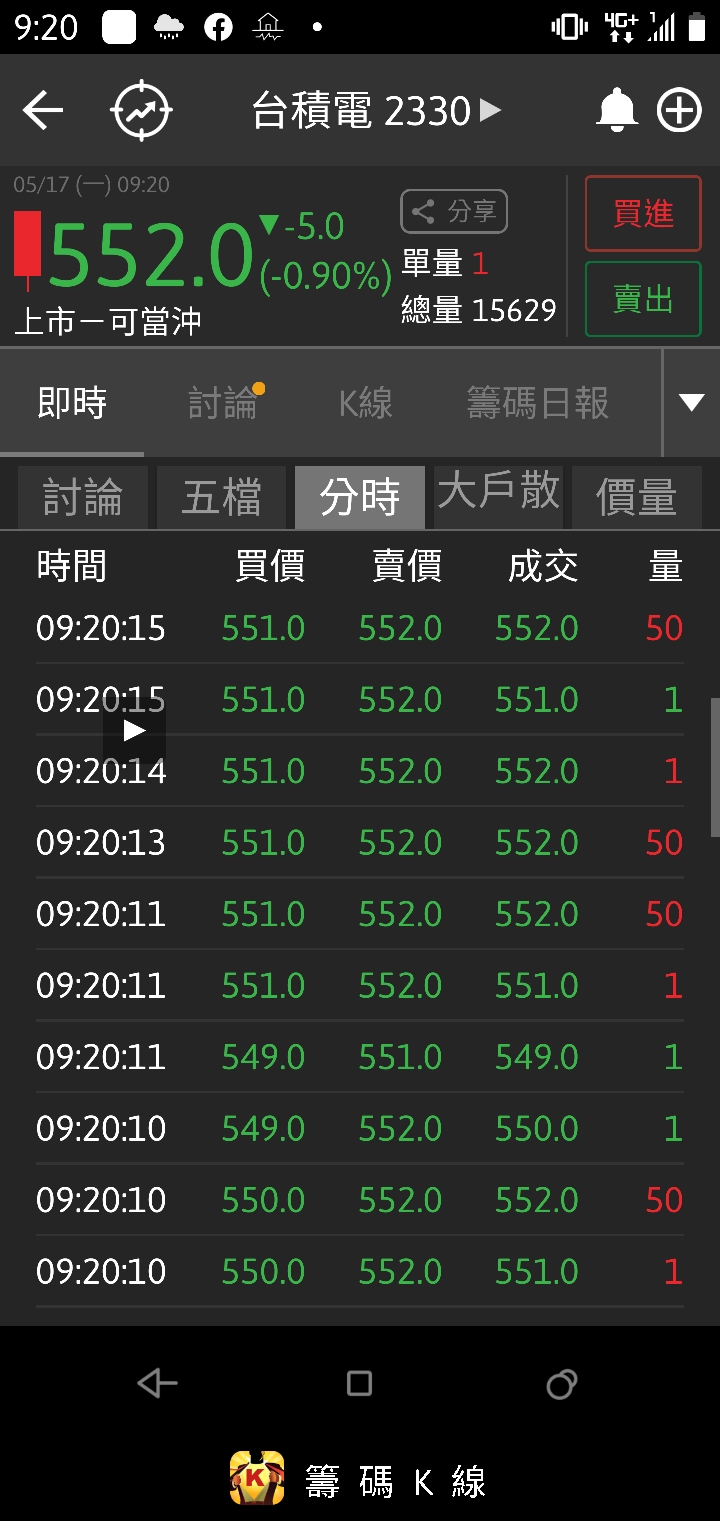Add 台積電 to watchlist with plus icon
Image resolution: width=720 pixels, height=1521 pixels.
[x=679, y=110]
